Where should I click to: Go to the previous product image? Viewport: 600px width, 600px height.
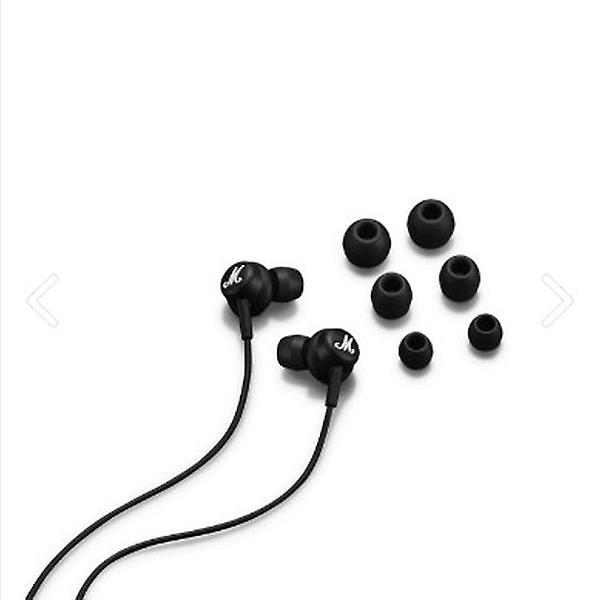(x=42, y=300)
